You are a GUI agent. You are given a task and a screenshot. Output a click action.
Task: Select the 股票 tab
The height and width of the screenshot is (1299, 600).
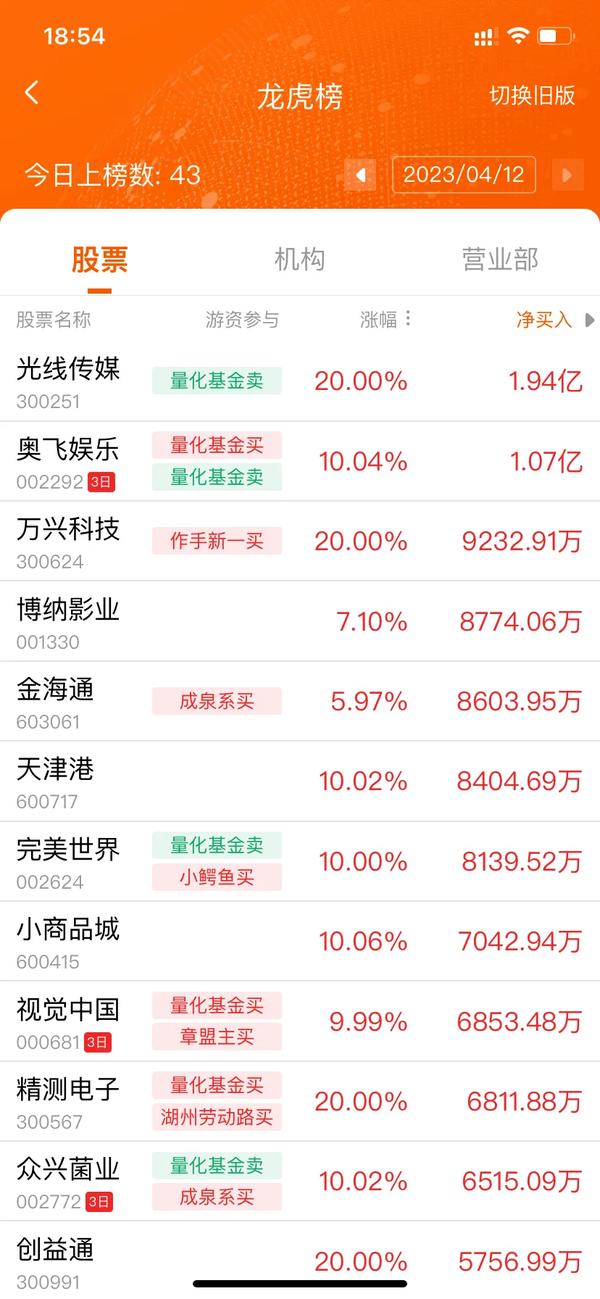coord(100,259)
